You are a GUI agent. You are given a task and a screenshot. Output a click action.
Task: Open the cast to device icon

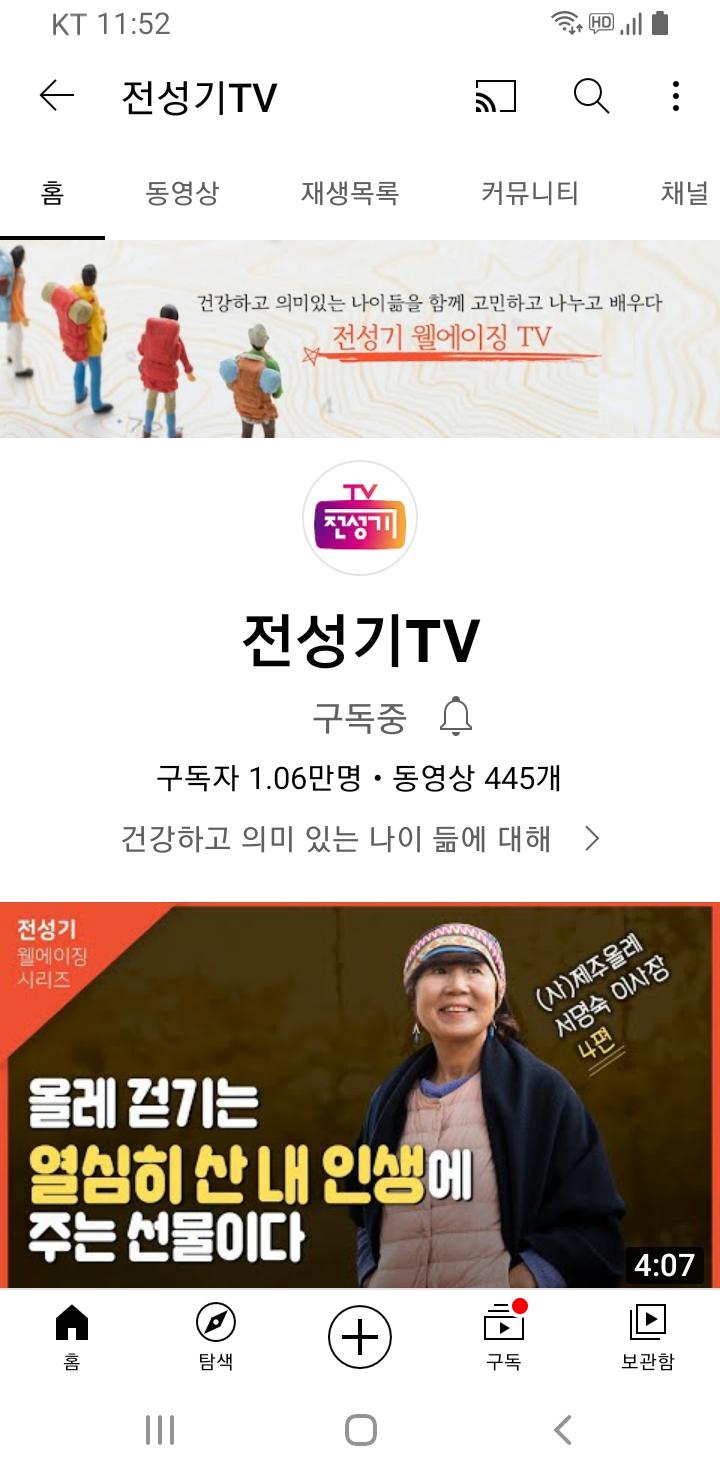click(495, 96)
